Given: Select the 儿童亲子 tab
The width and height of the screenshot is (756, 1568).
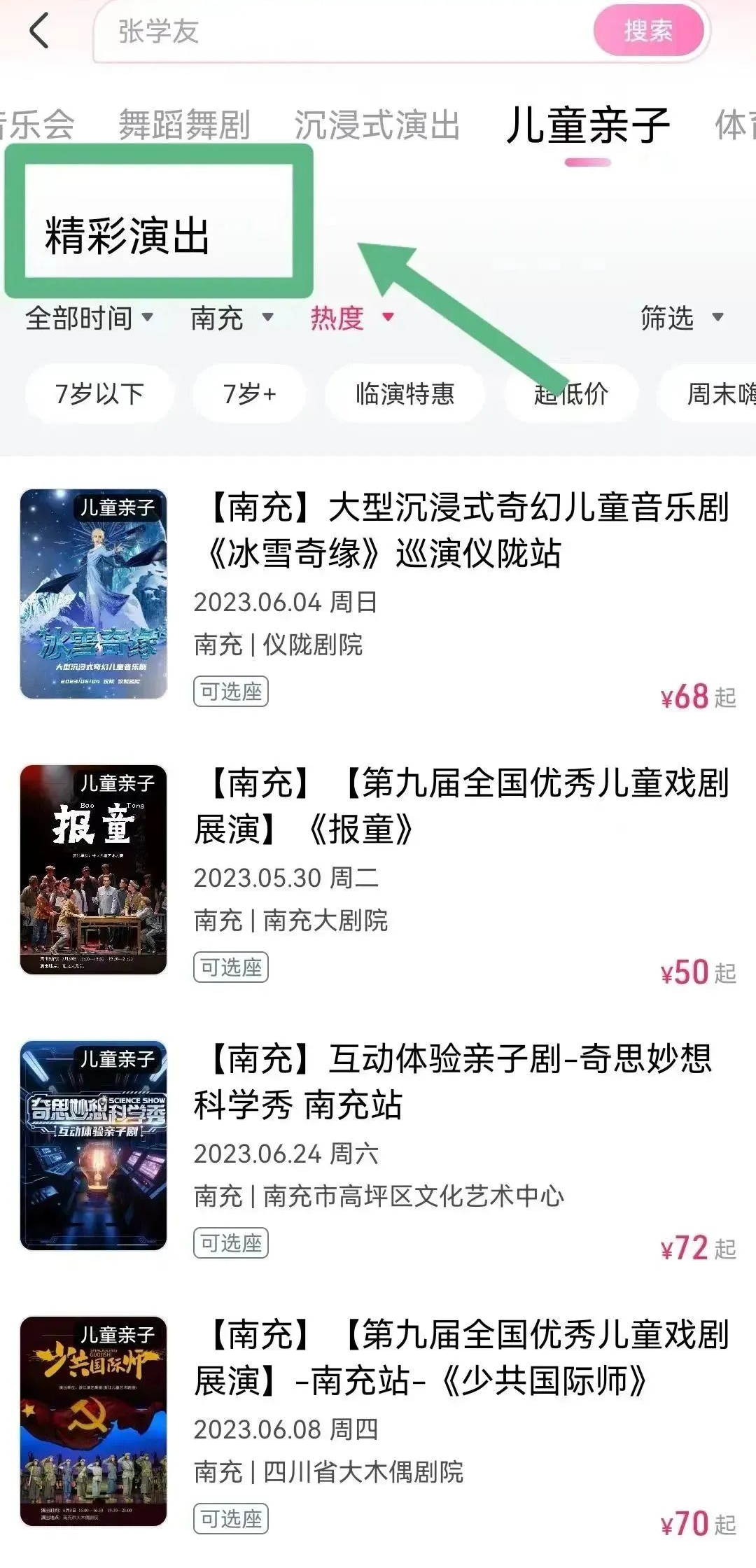Looking at the screenshot, I should pos(588,126).
